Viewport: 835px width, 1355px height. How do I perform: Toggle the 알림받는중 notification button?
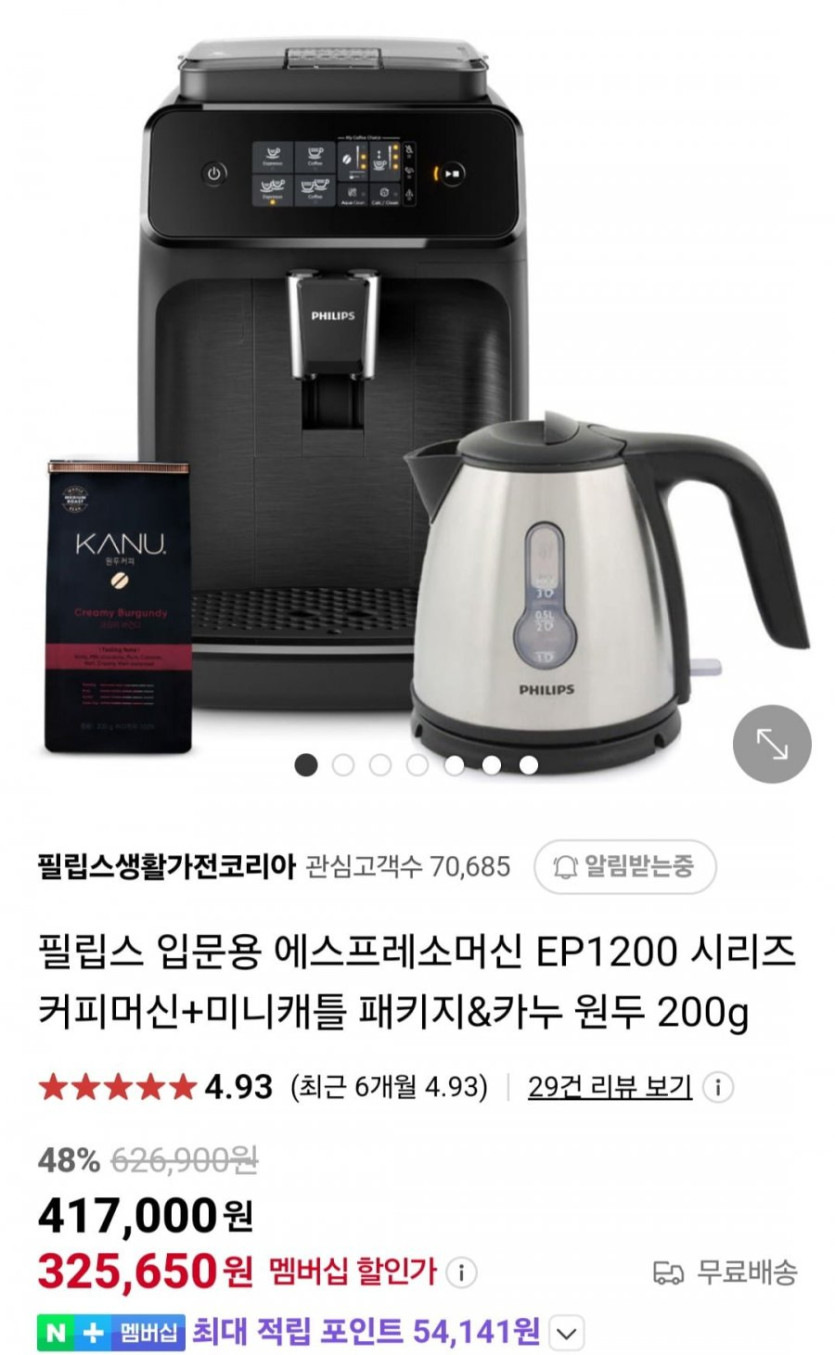(x=625, y=866)
